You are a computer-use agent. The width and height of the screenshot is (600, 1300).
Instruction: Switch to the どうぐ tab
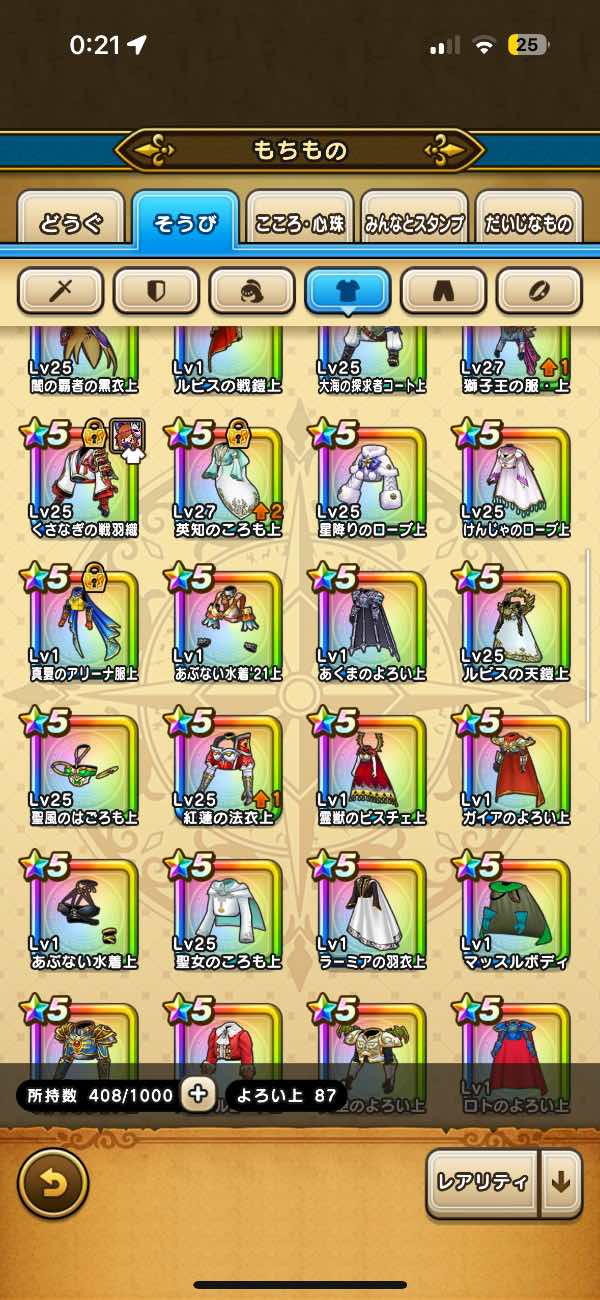71,222
